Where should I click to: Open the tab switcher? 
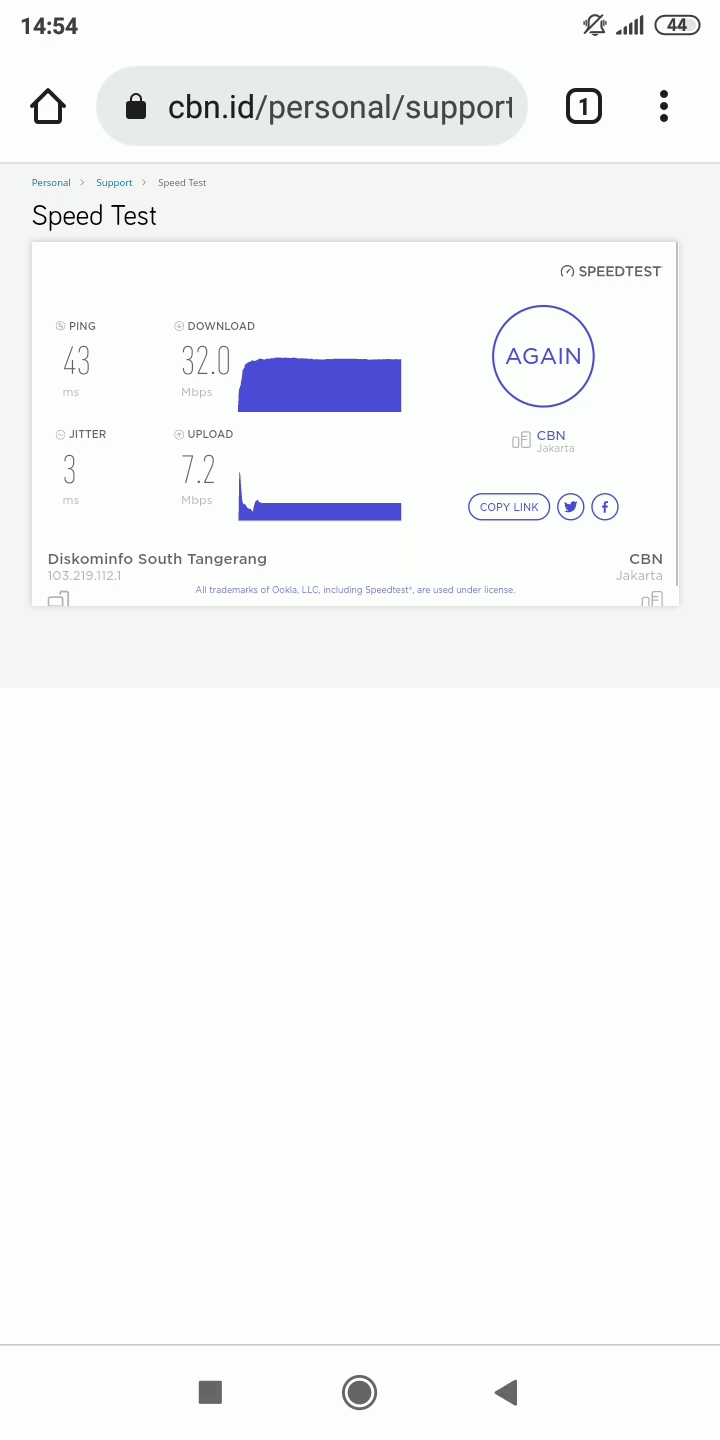point(584,106)
